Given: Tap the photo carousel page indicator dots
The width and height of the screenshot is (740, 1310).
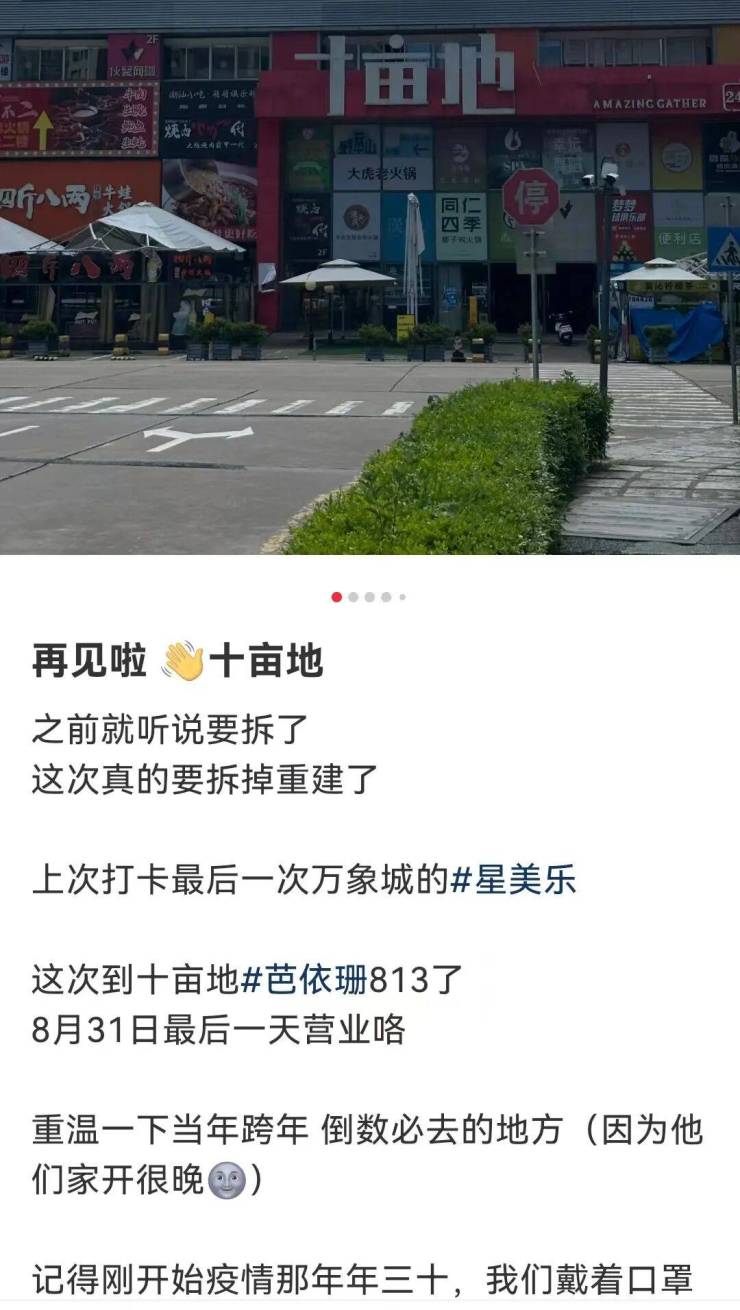Looking at the screenshot, I should [369, 597].
